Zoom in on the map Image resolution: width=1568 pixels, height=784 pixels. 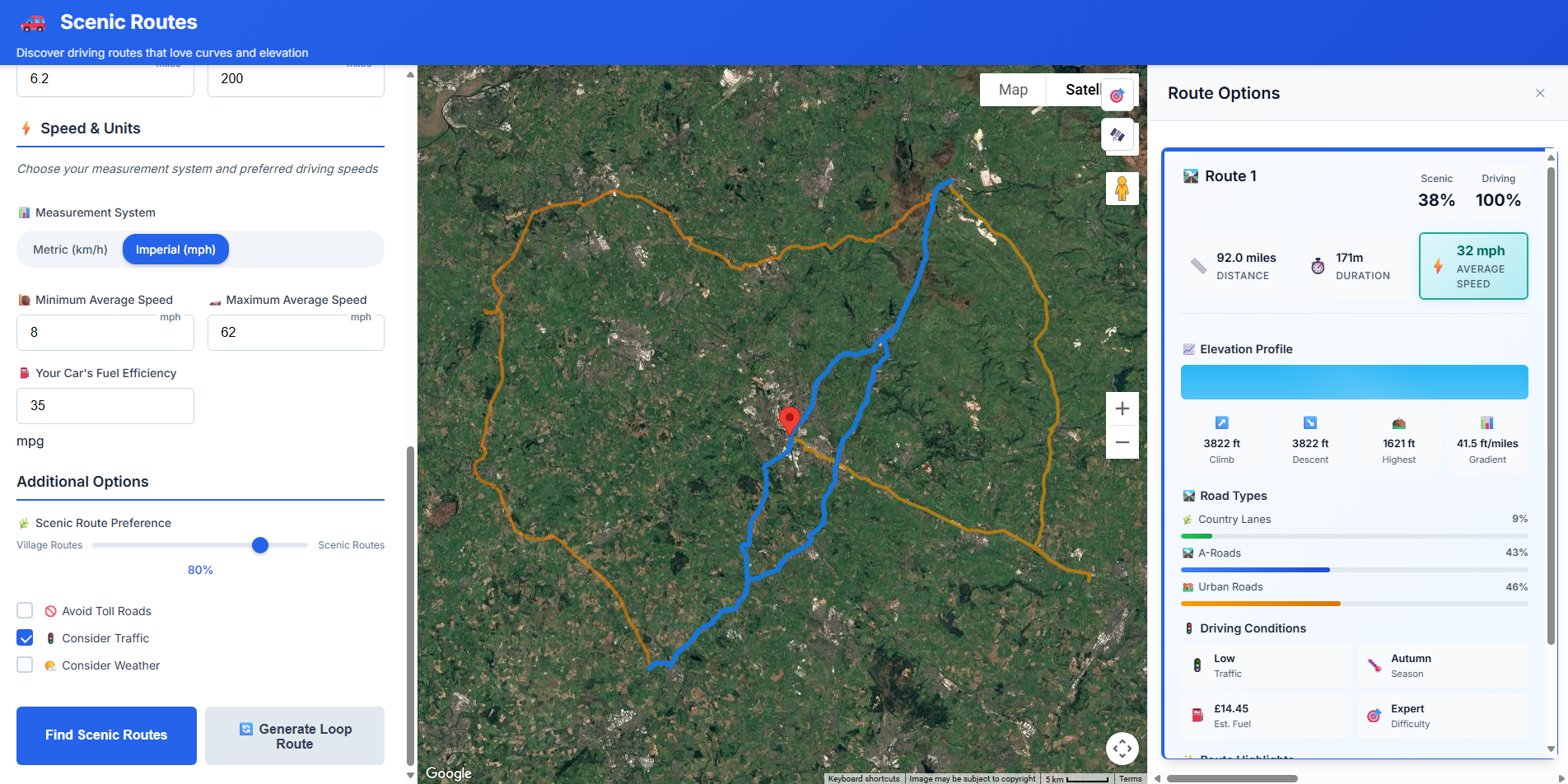(1122, 408)
